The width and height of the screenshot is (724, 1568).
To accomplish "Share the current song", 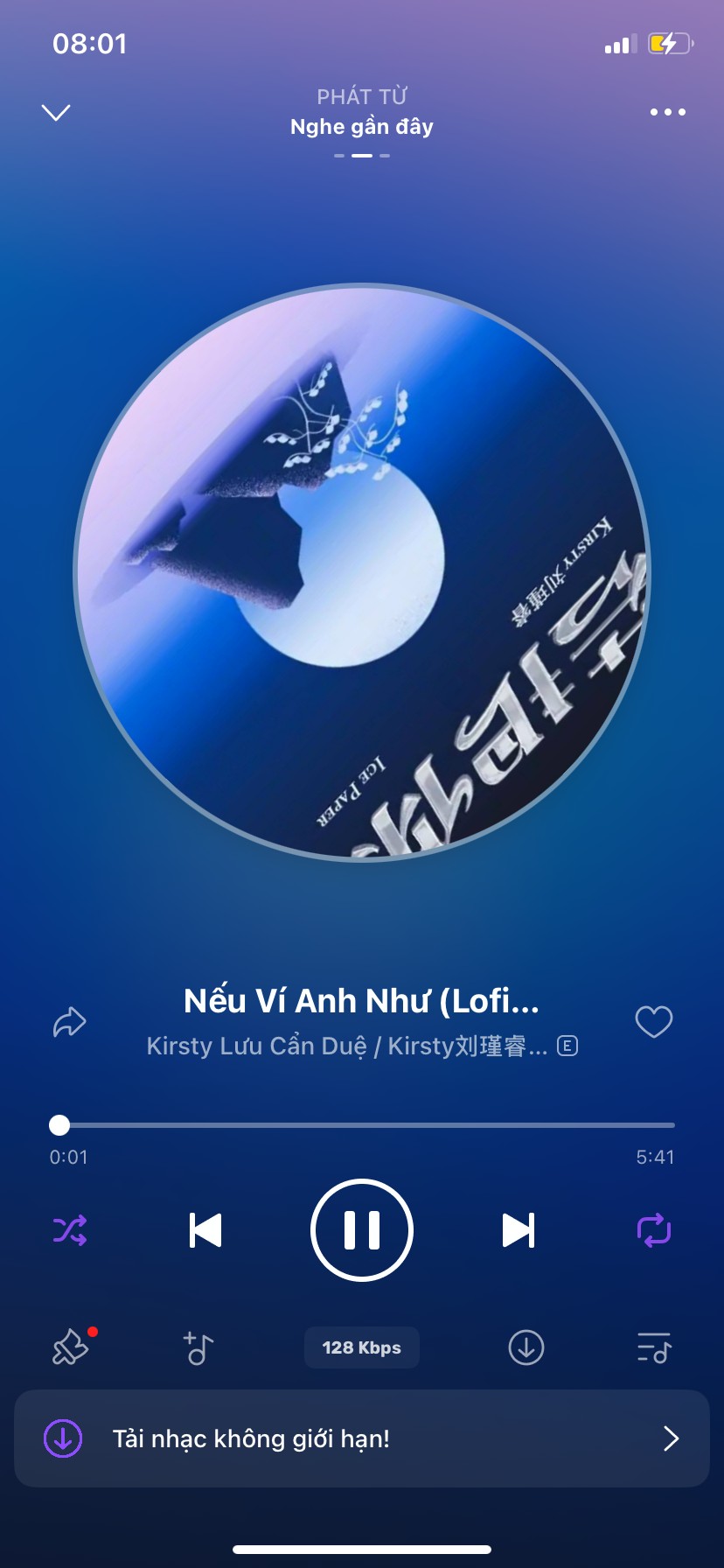I will [x=70, y=1021].
